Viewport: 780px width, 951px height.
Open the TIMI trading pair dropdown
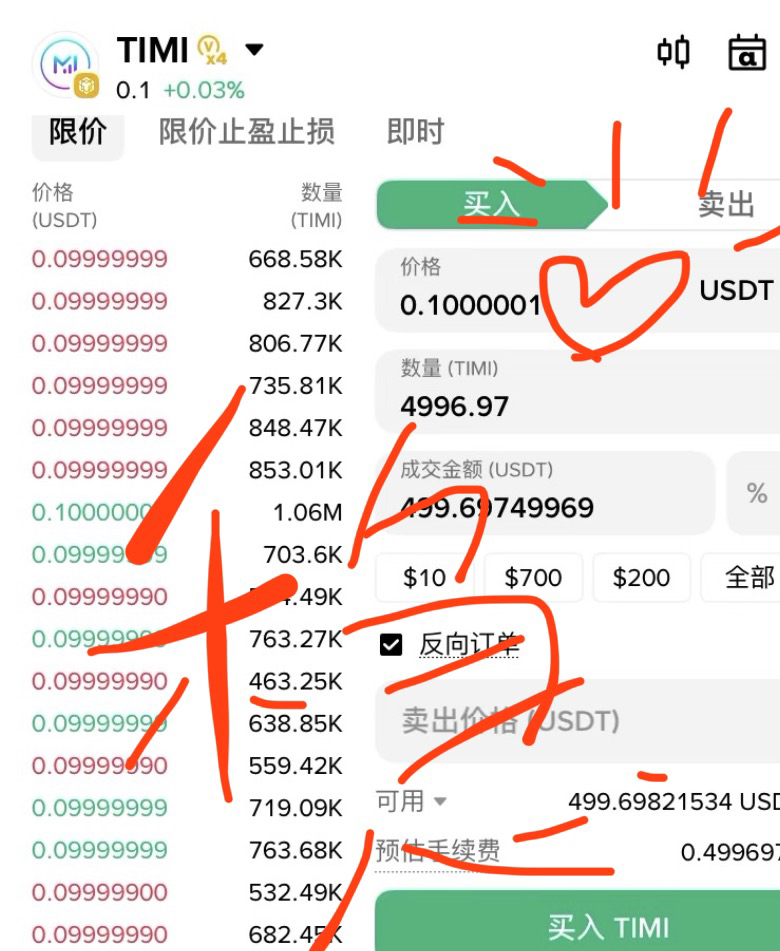click(x=254, y=49)
